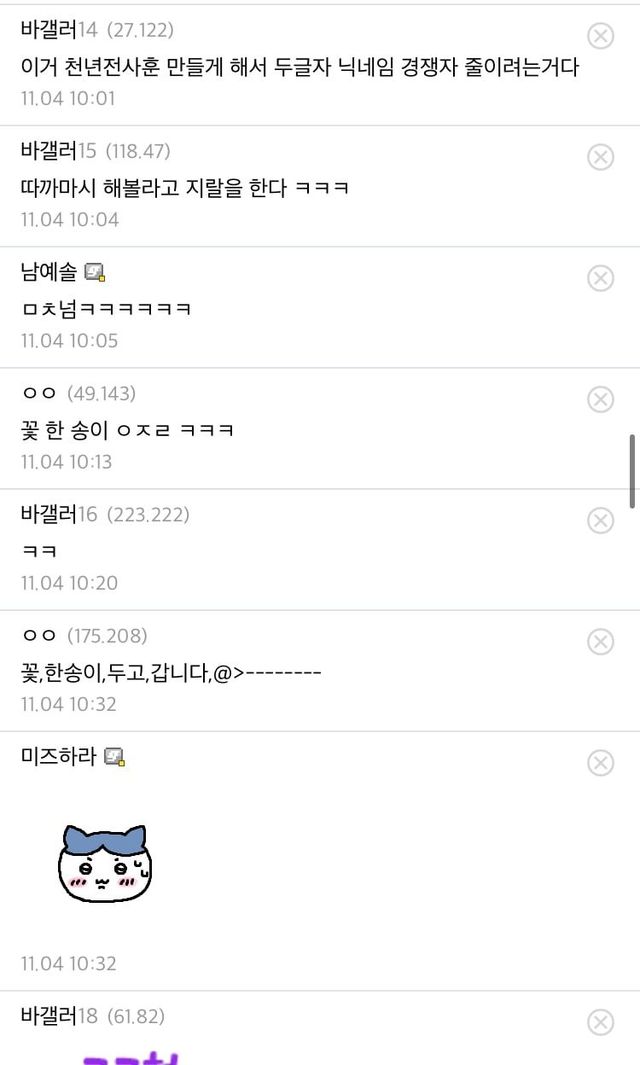This screenshot has height=1065, width=640.
Task: Delete the 꽃,한송이,두고,갑니다 comment
Action: pyautogui.click(x=600, y=641)
